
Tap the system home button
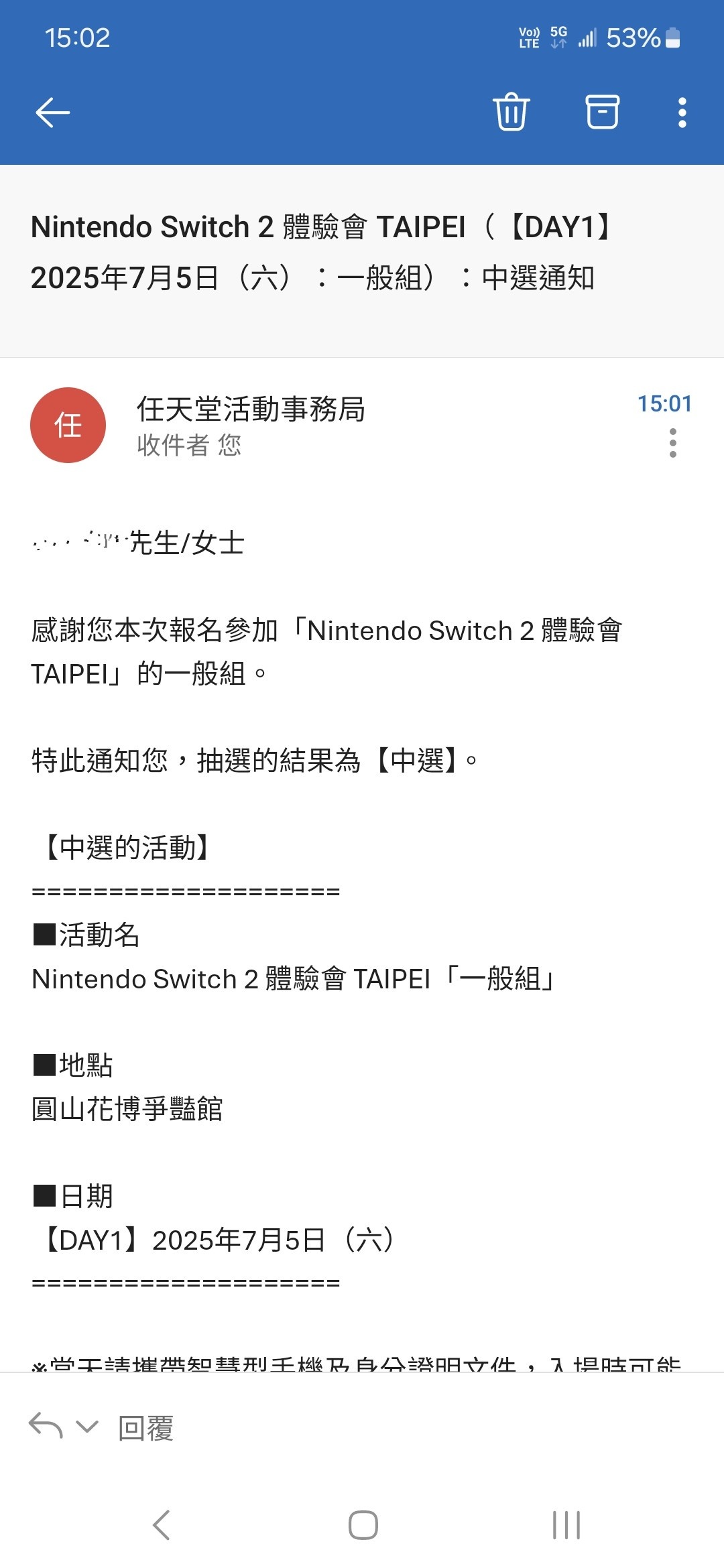click(x=363, y=1525)
